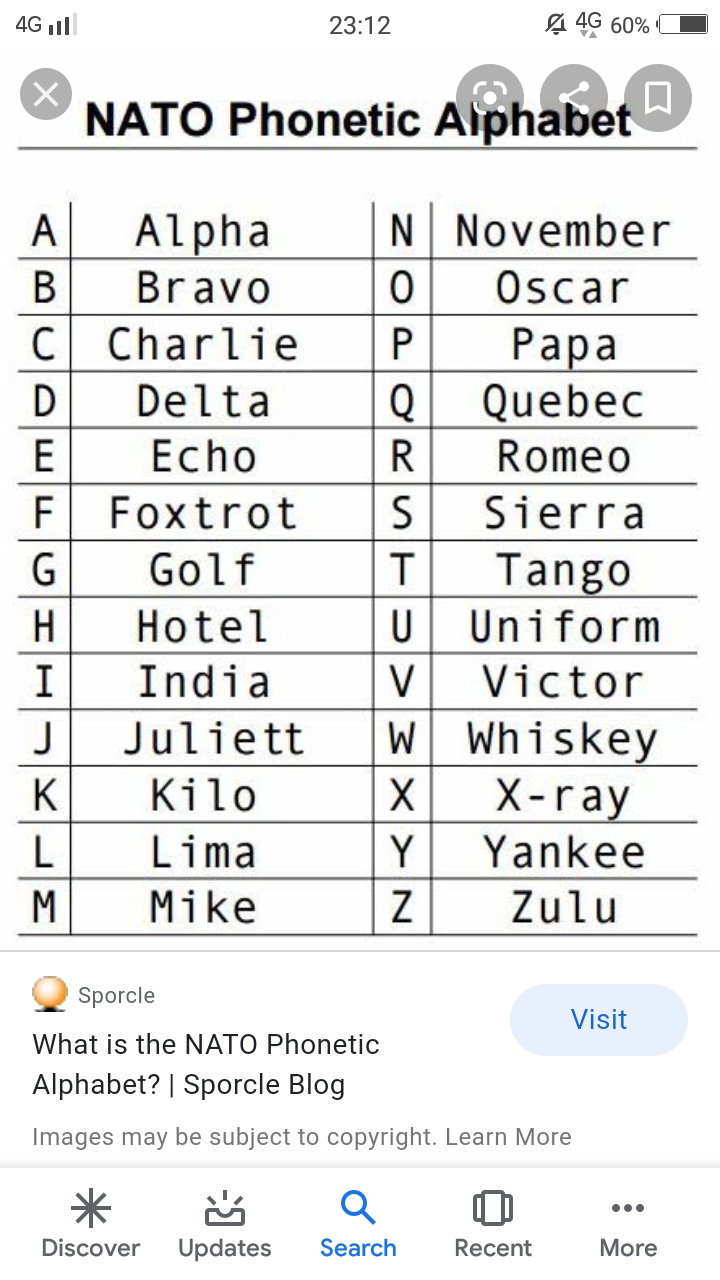This screenshot has height=1280, width=720.
Task: Search this image with Lens
Action: pos(490,98)
